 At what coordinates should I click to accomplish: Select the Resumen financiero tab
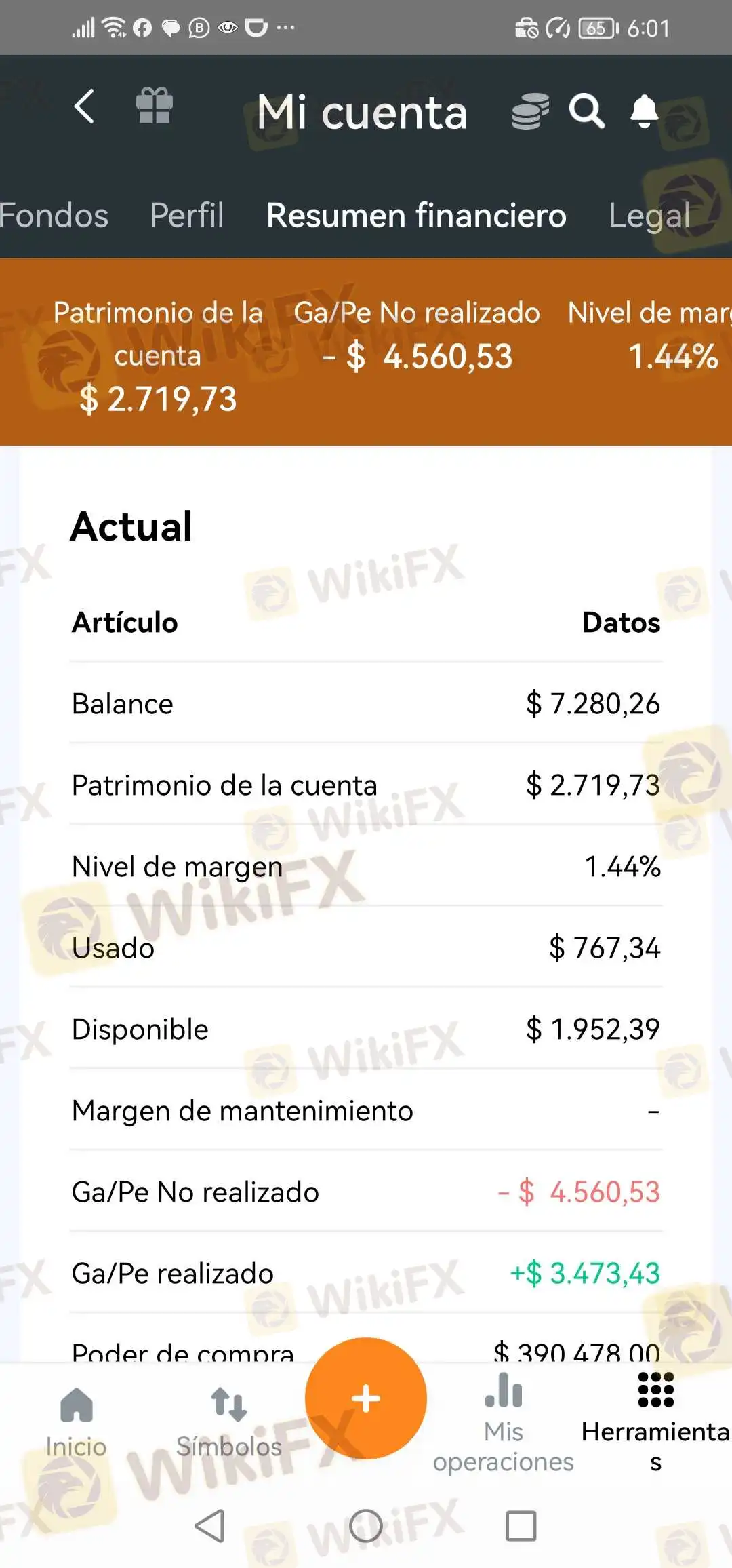point(416,216)
